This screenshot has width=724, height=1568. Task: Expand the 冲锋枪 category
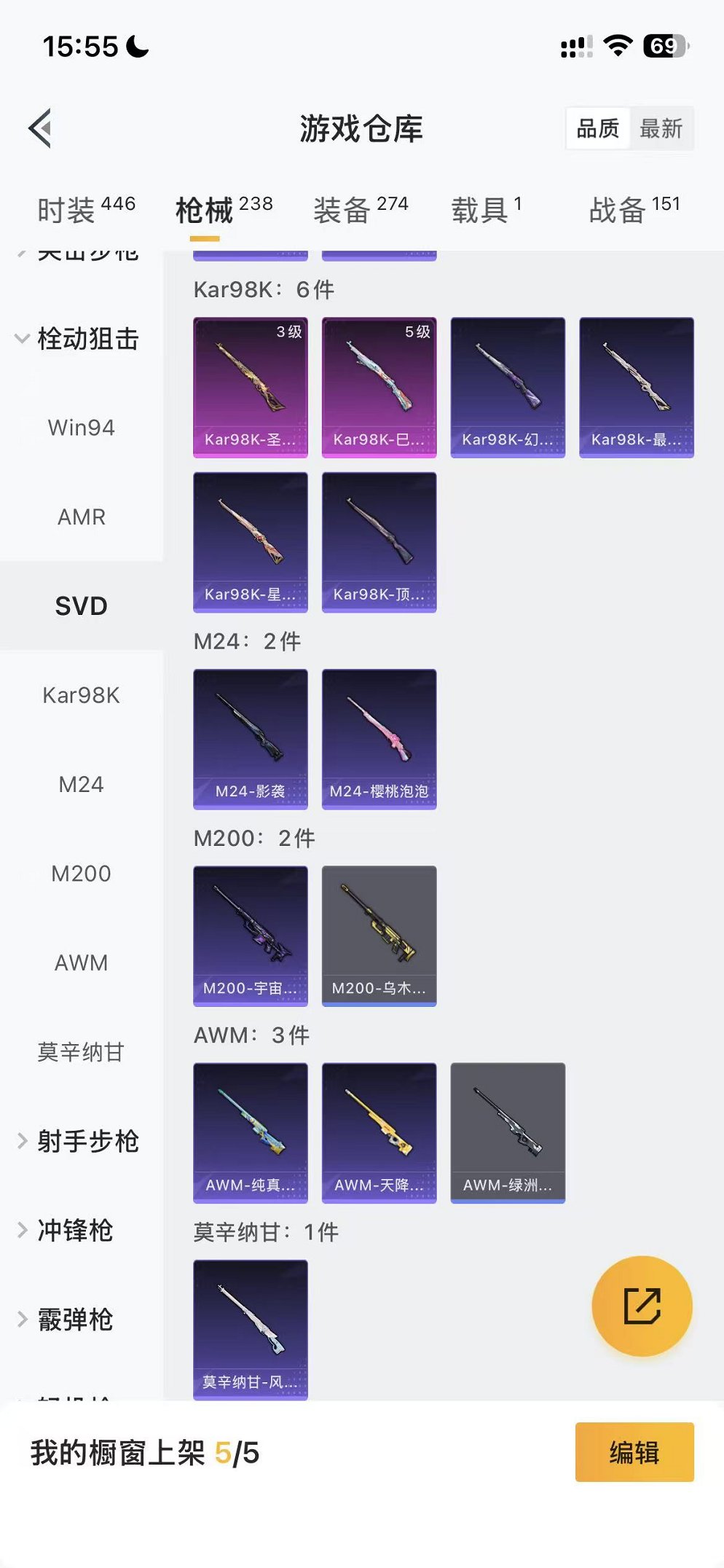click(77, 1231)
